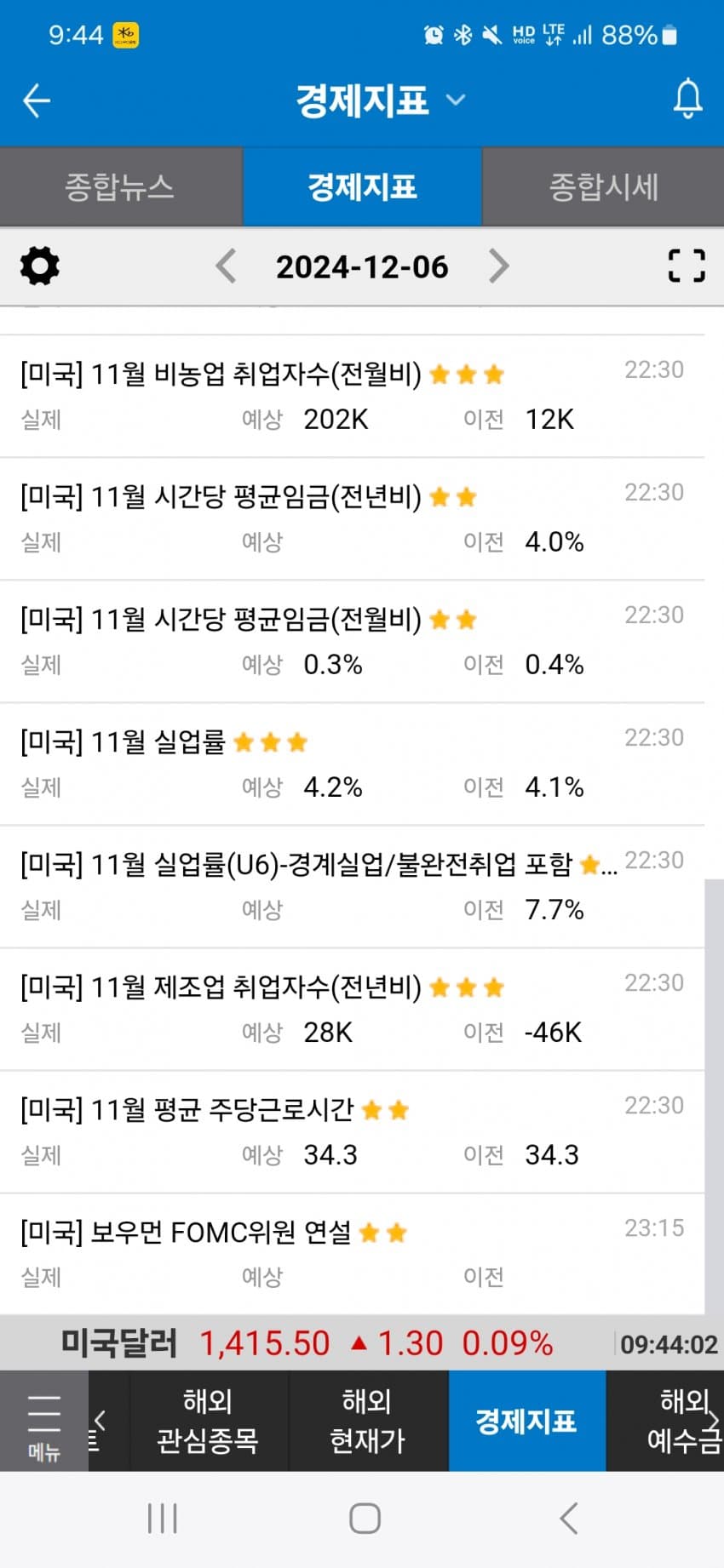Switch to the 종합뉴스 tab
This screenshot has width=724, height=1568.
click(120, 186)
